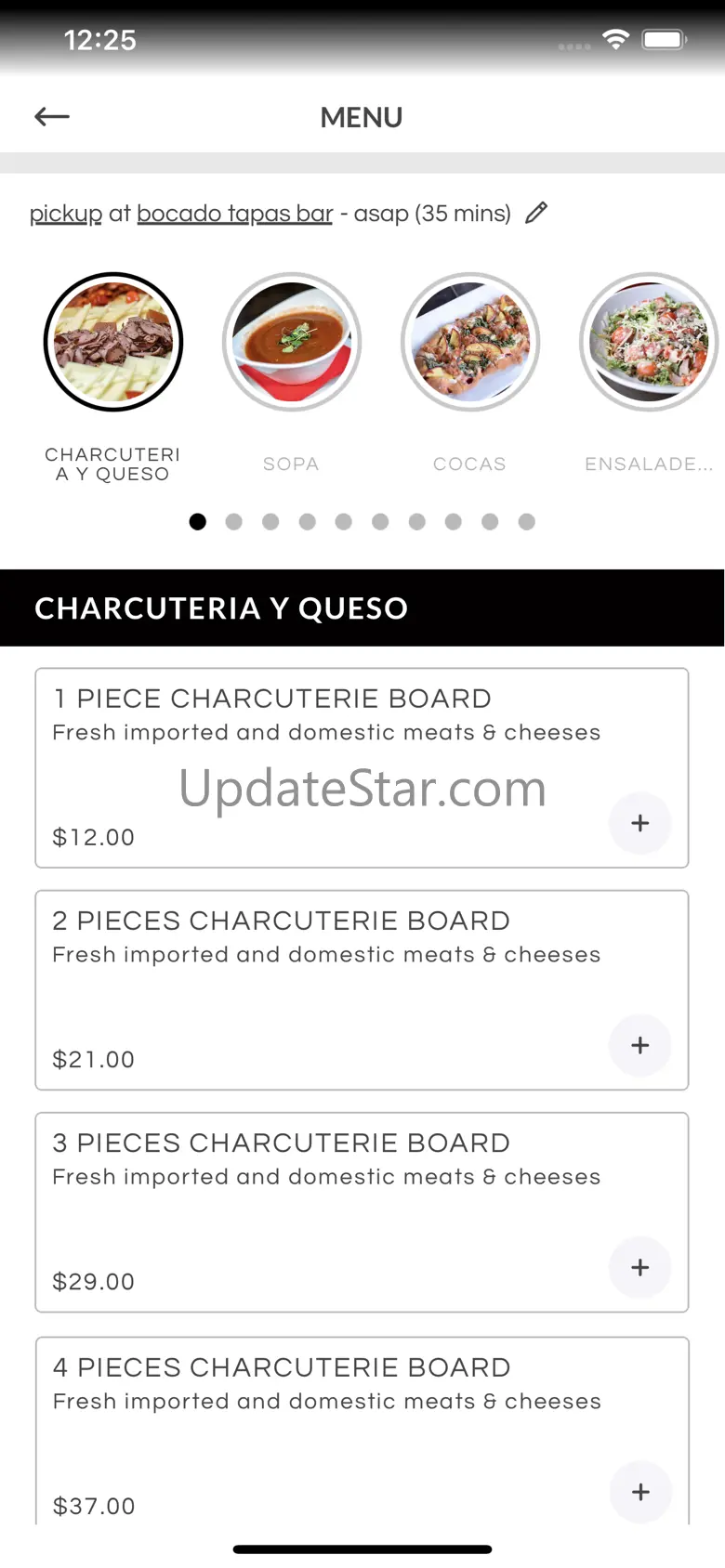The width and height of the screenshot is (725, 1568).
Task: Select the Charcuteria y Queso category
Action: [x=113, y=343]
